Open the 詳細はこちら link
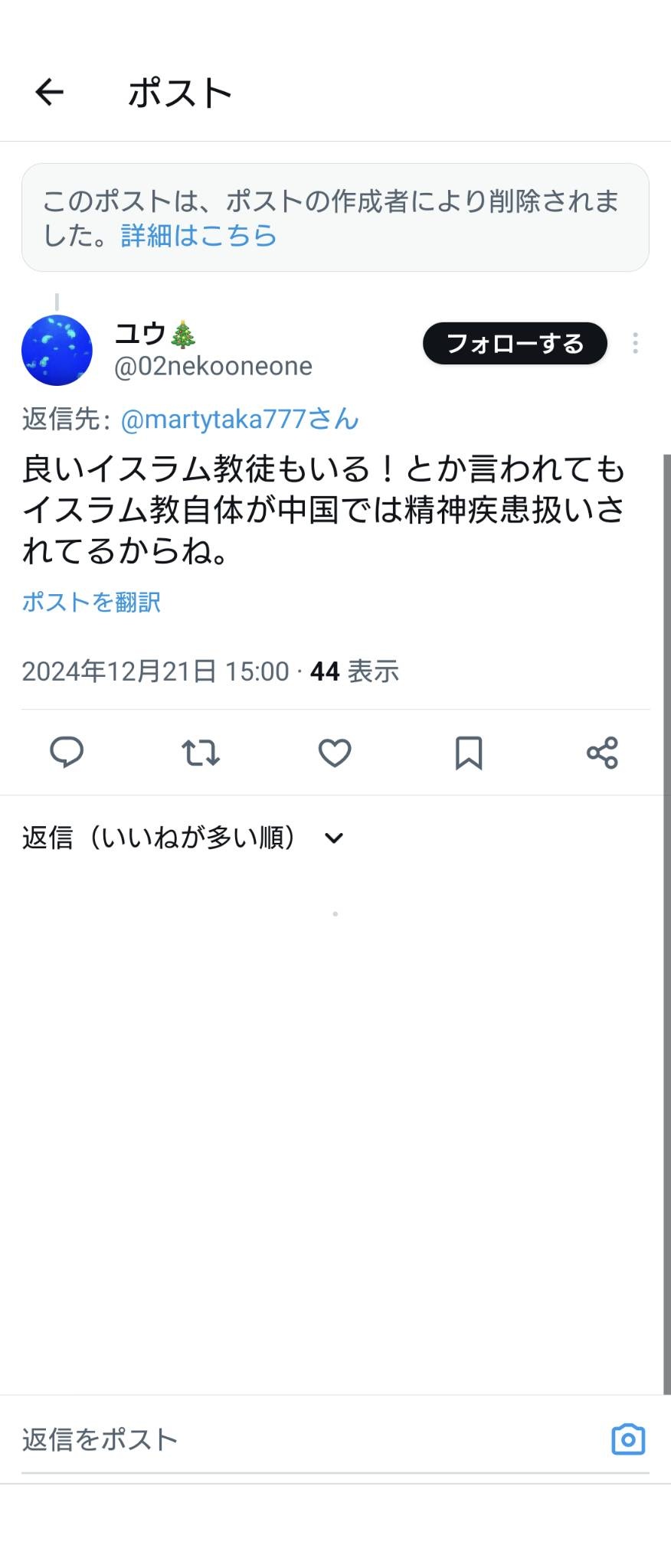 coord(198,235)
